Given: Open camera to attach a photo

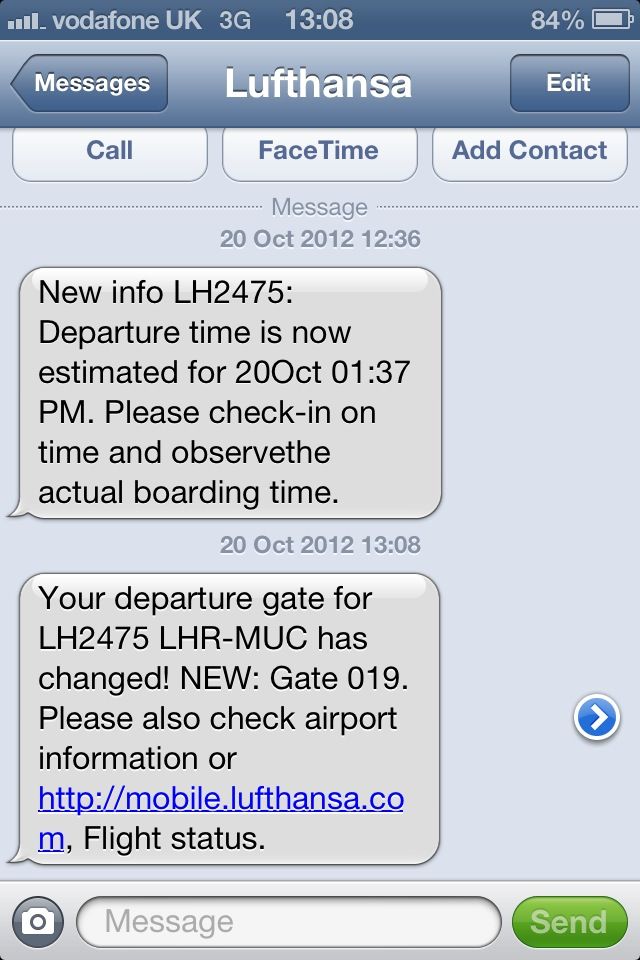Looking at the screenshot, I should [37, 921].
